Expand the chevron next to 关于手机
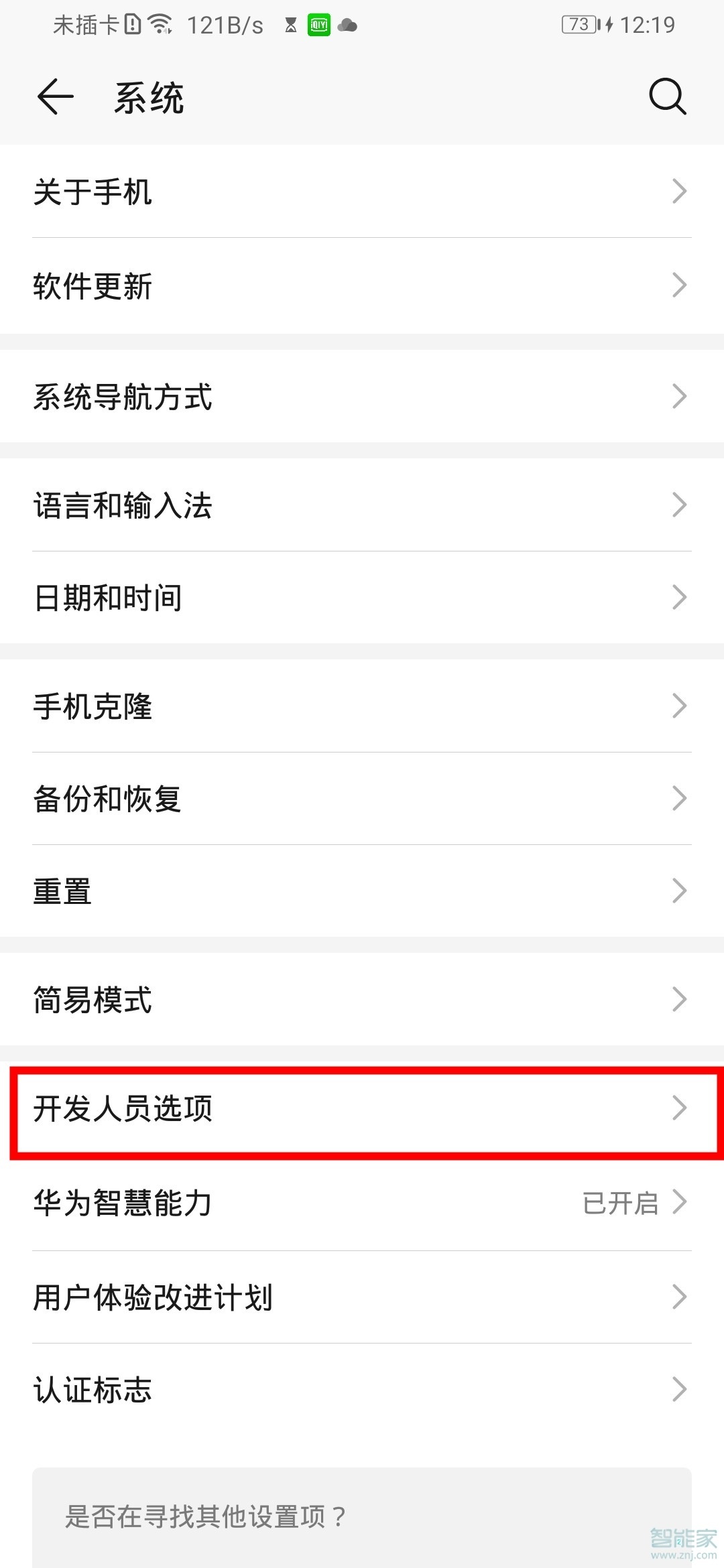Viewport: 724px width, 1568px height. tap(679, 192)
